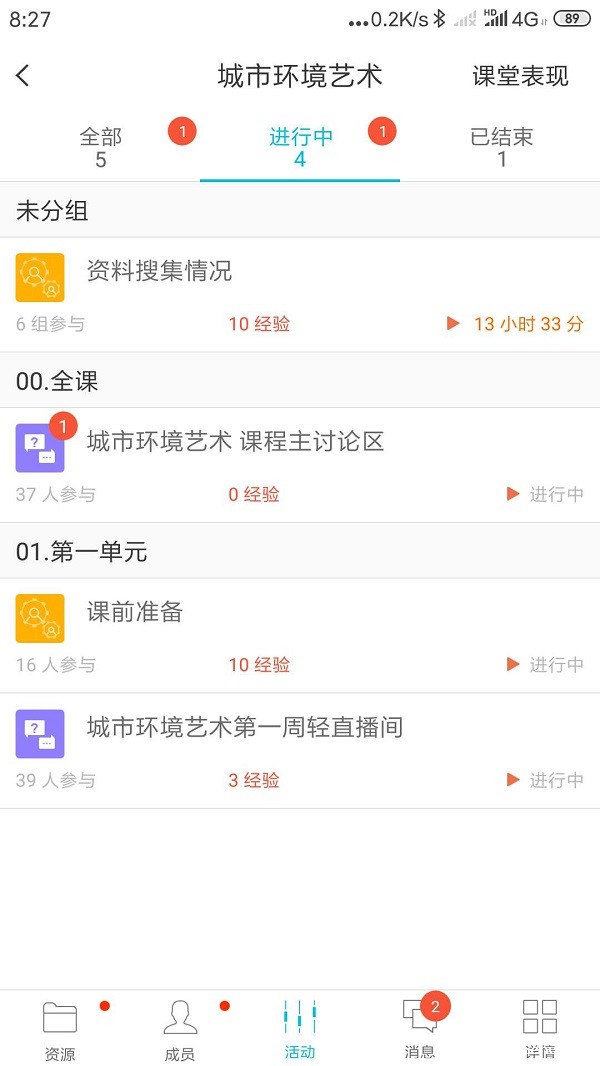Go to the 资源 tab
Viewport: 600px width, 1066px height.
tap(60, 1028)
